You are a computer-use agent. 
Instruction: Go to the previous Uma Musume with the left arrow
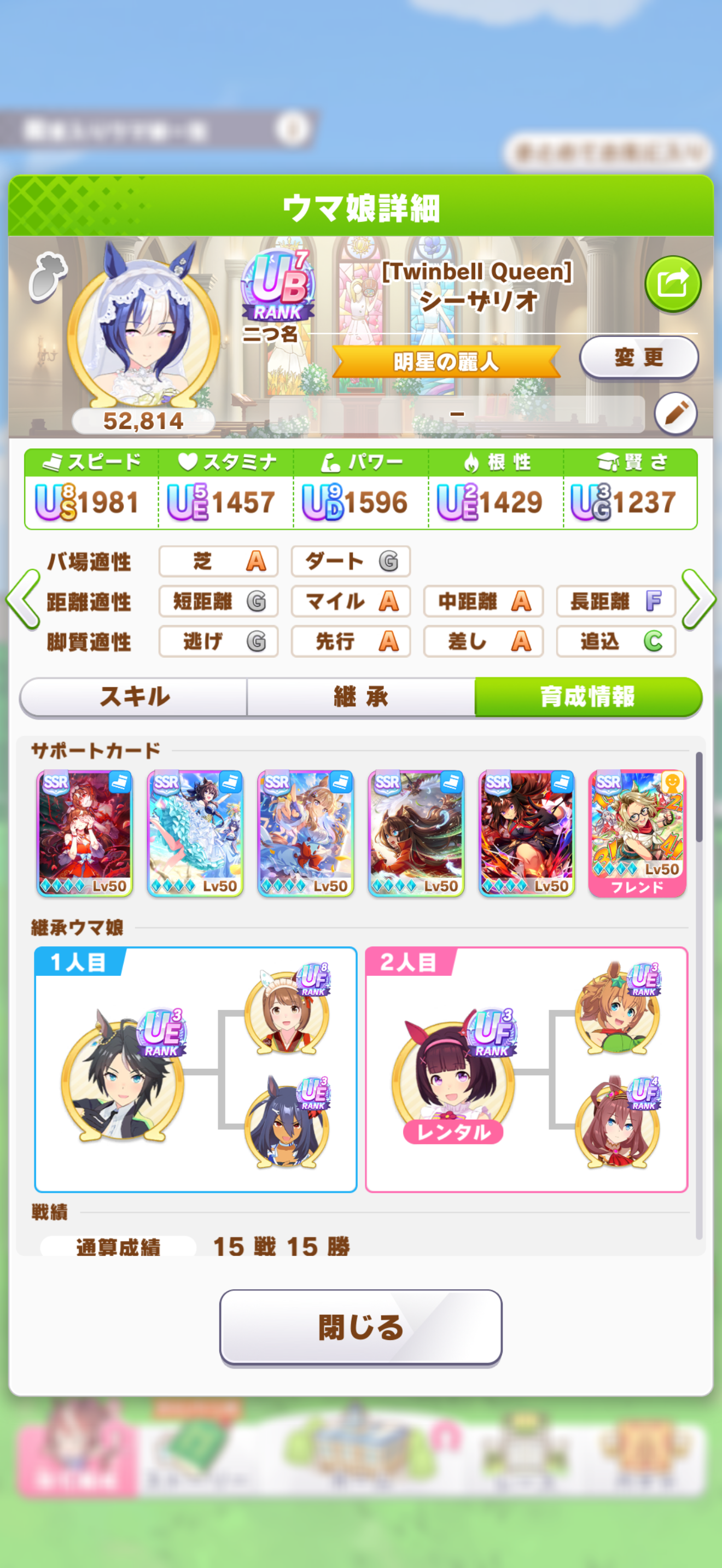[23, 600]
